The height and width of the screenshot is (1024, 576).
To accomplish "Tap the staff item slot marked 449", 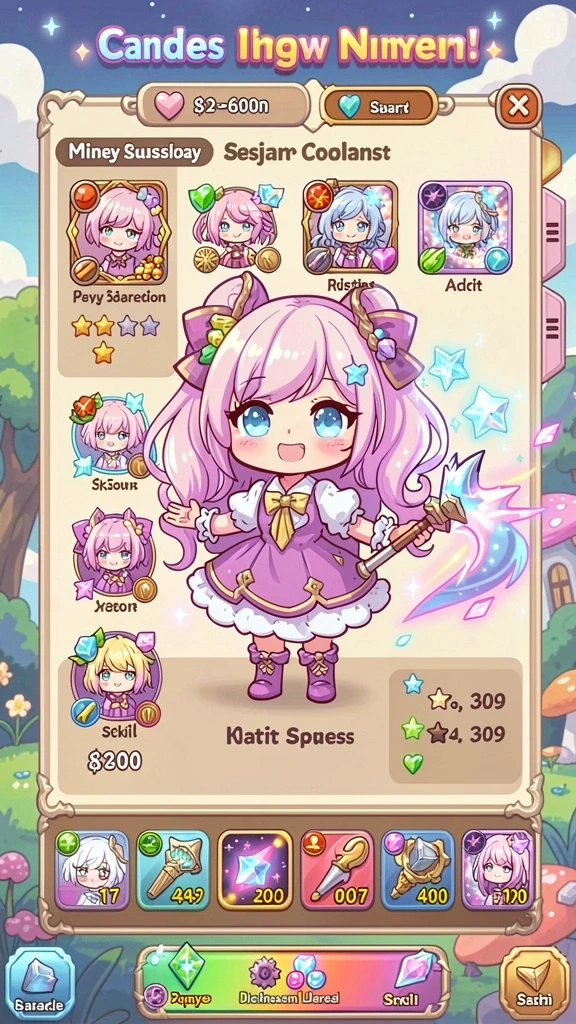I will coord(172,871).
